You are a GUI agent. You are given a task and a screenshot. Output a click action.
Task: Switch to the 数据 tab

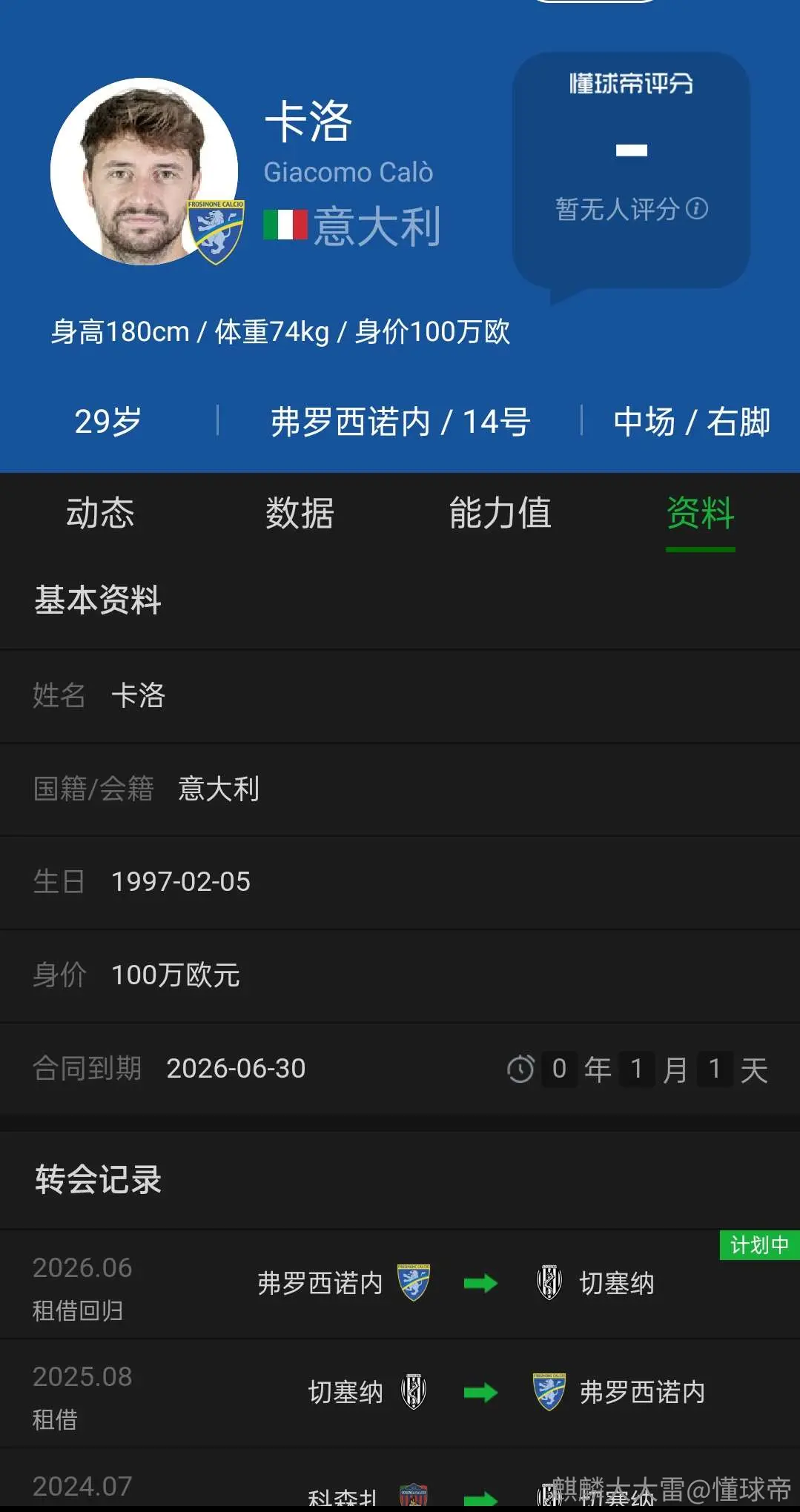[300, 513]
